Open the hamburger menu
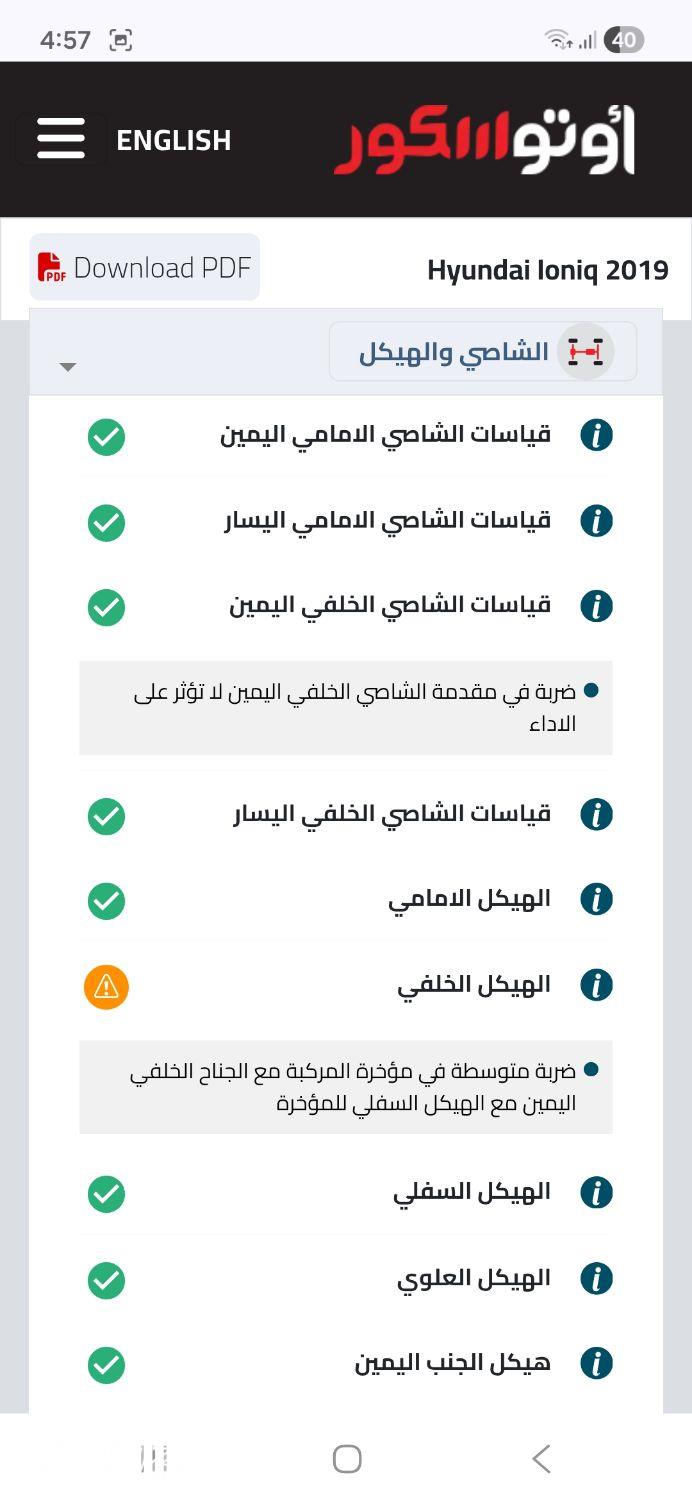Screen dimensions: 692x1500 [x=61, y=139]
